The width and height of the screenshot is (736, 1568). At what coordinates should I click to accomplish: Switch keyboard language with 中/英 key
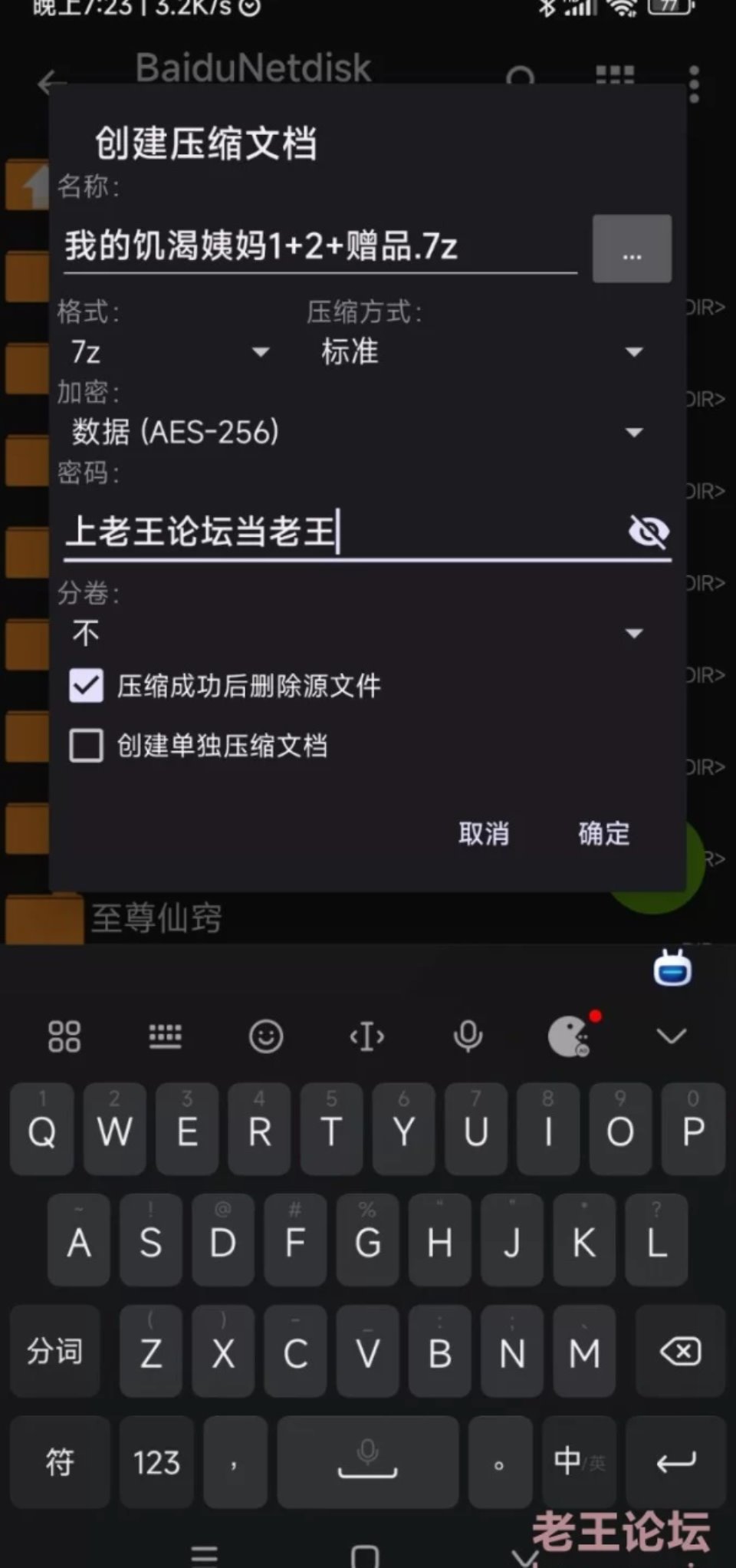(x=579, y=1463)
